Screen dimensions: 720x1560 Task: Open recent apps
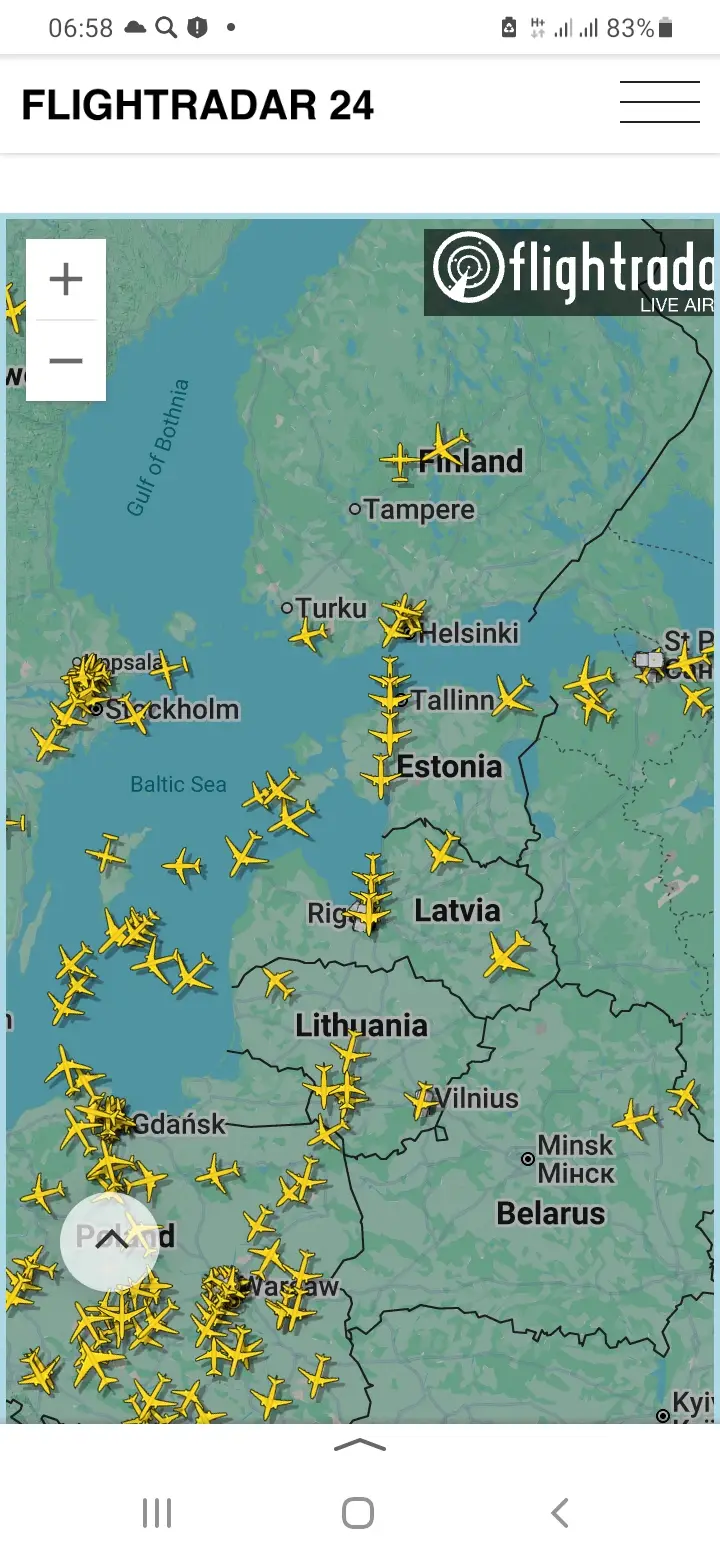coord(157,1513)
